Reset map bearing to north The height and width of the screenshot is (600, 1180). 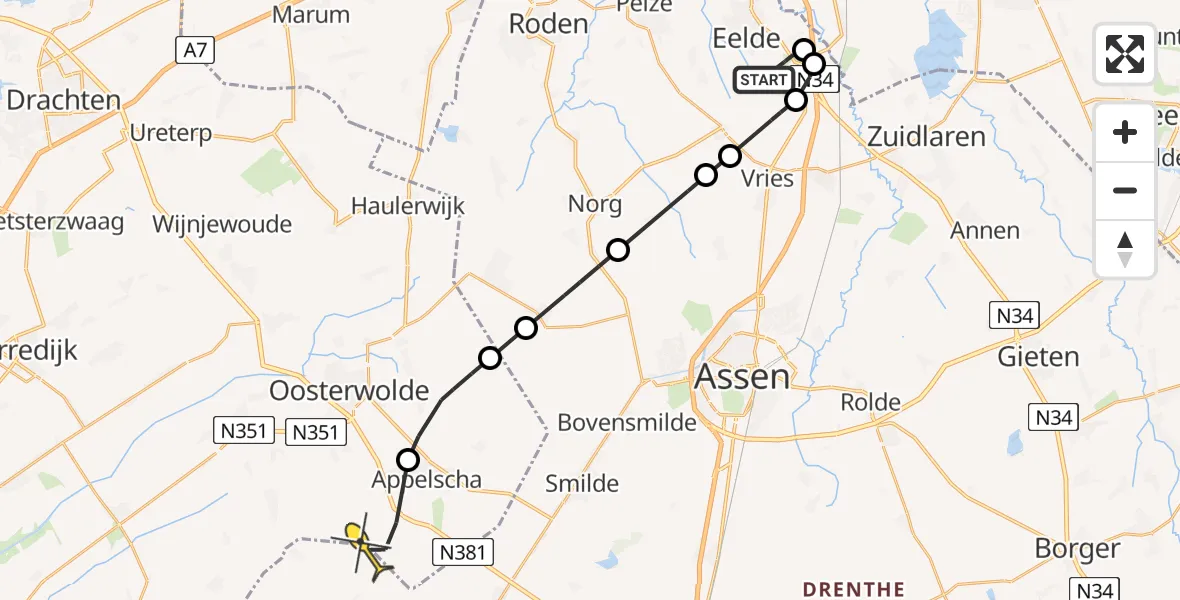[1125, 249]
